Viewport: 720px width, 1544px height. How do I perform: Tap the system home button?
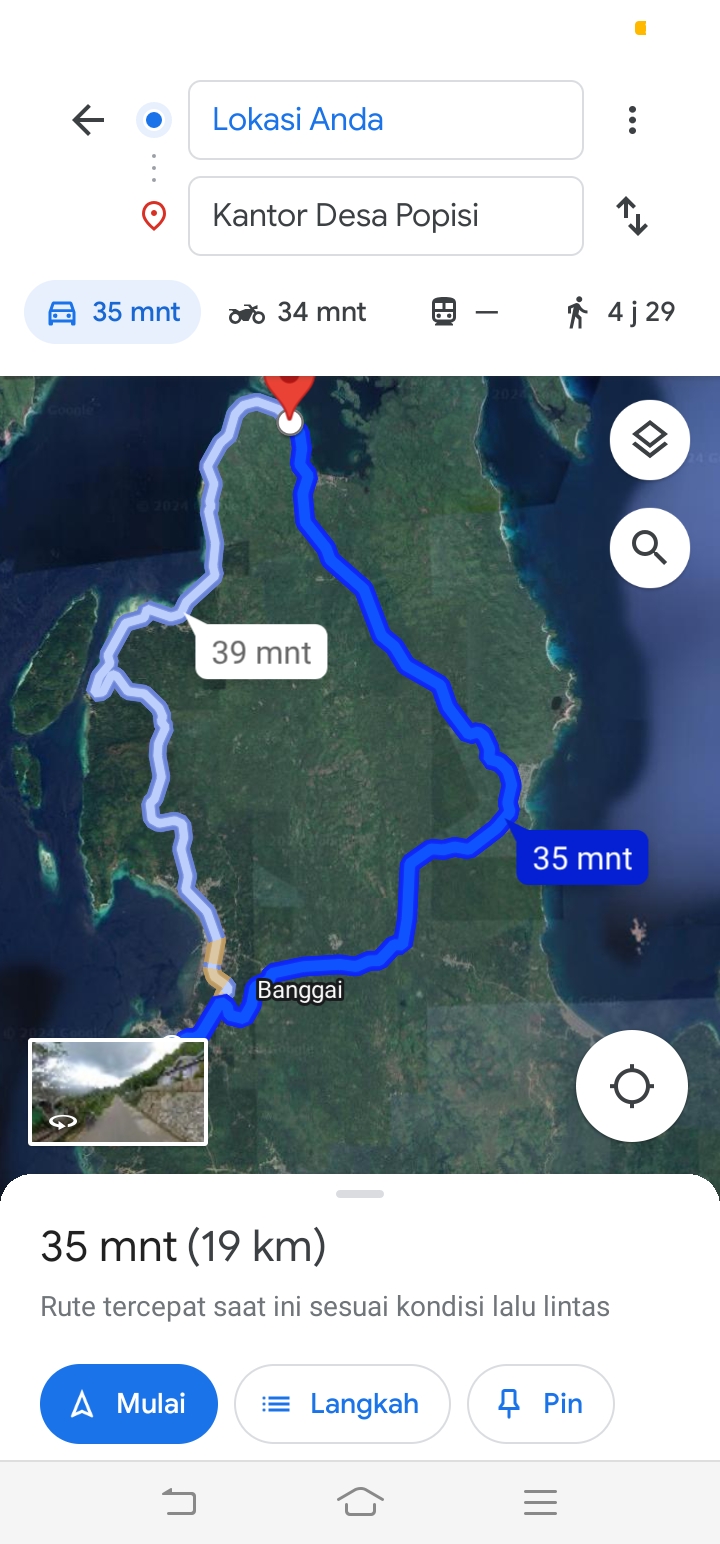pyautogui.click(x=360, y=1502)
